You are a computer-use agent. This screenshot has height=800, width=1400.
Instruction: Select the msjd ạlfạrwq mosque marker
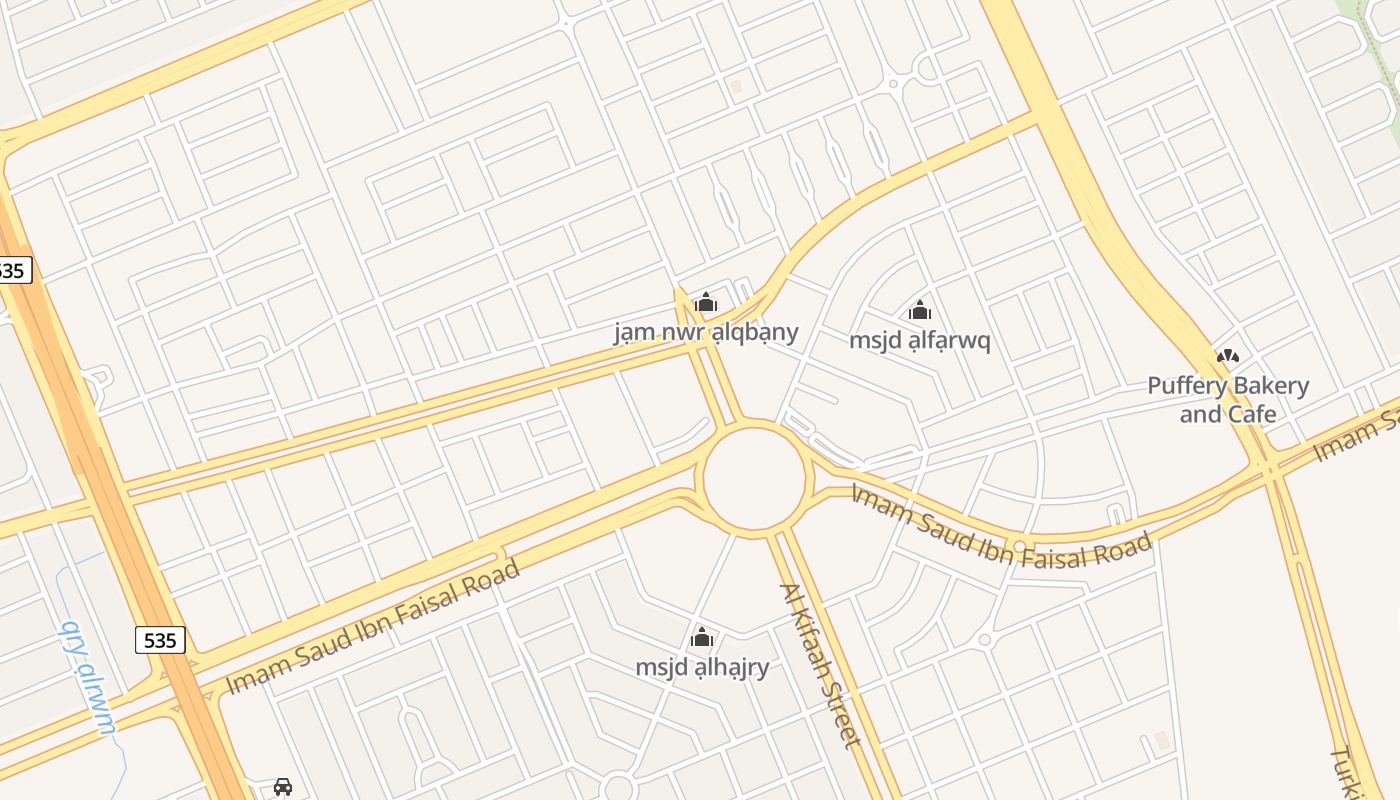pyautogui.click(x=920, y=311)
